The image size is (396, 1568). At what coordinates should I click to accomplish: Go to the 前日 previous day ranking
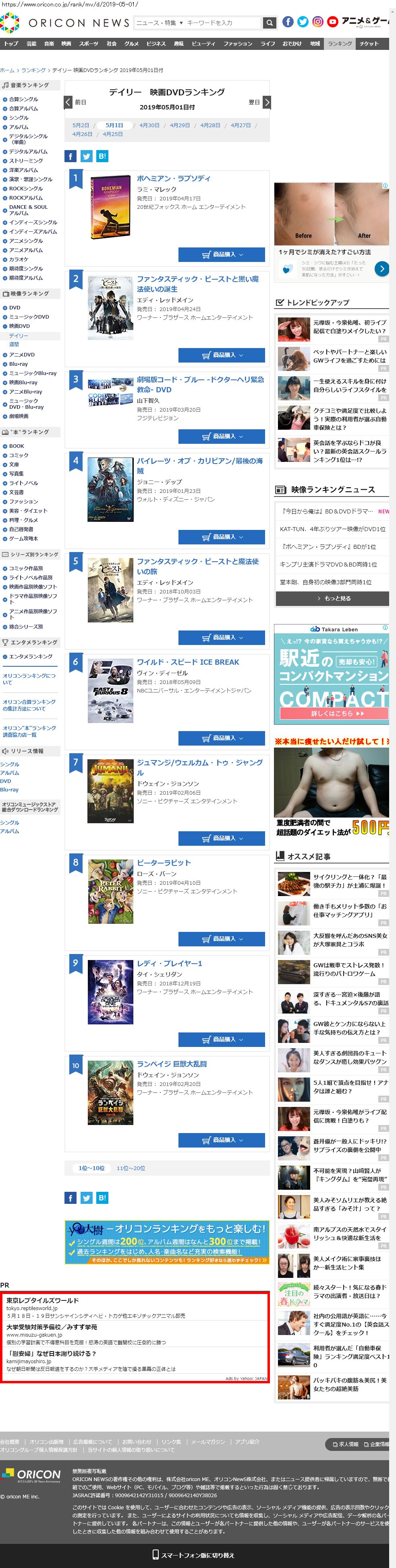point(68,102)
